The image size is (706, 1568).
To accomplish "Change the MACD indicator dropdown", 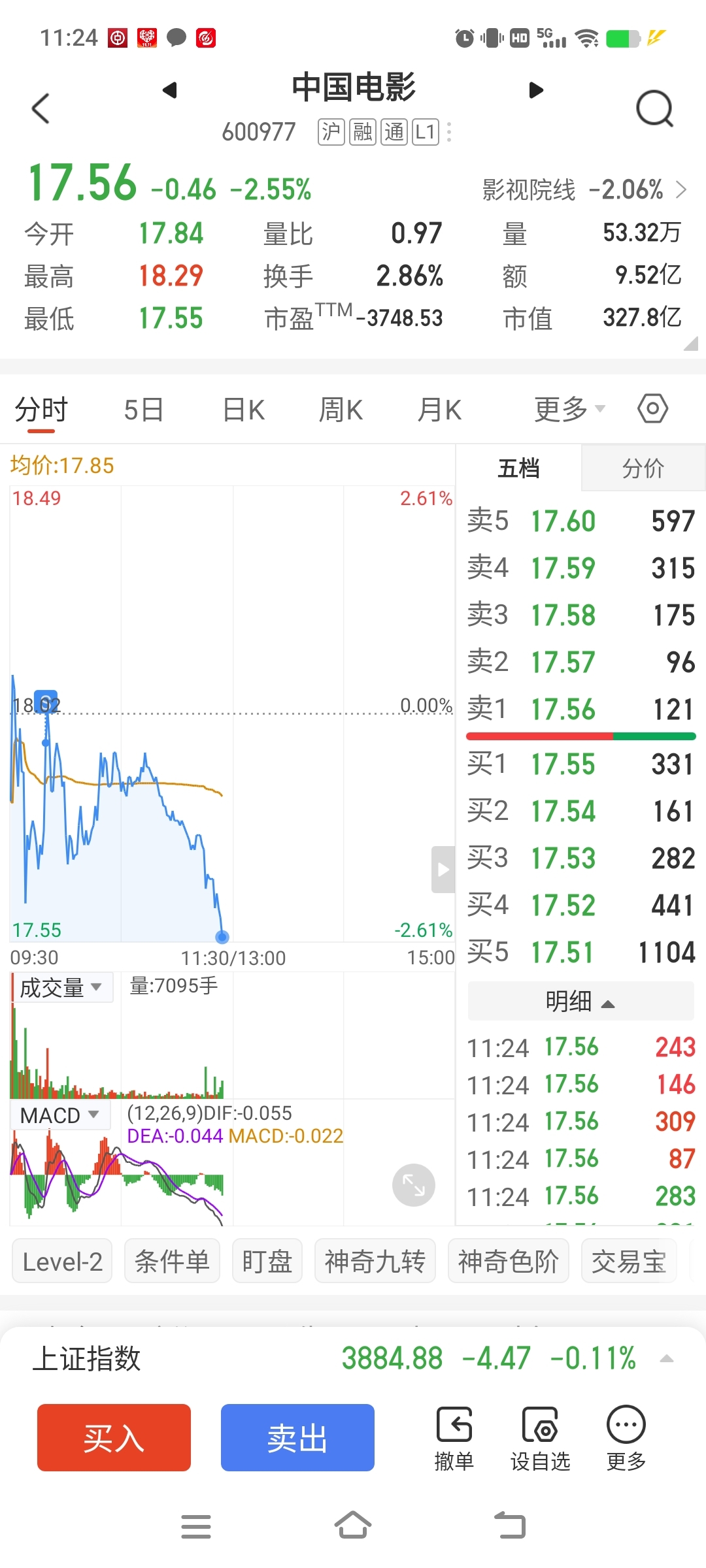I will point(60,1115).
